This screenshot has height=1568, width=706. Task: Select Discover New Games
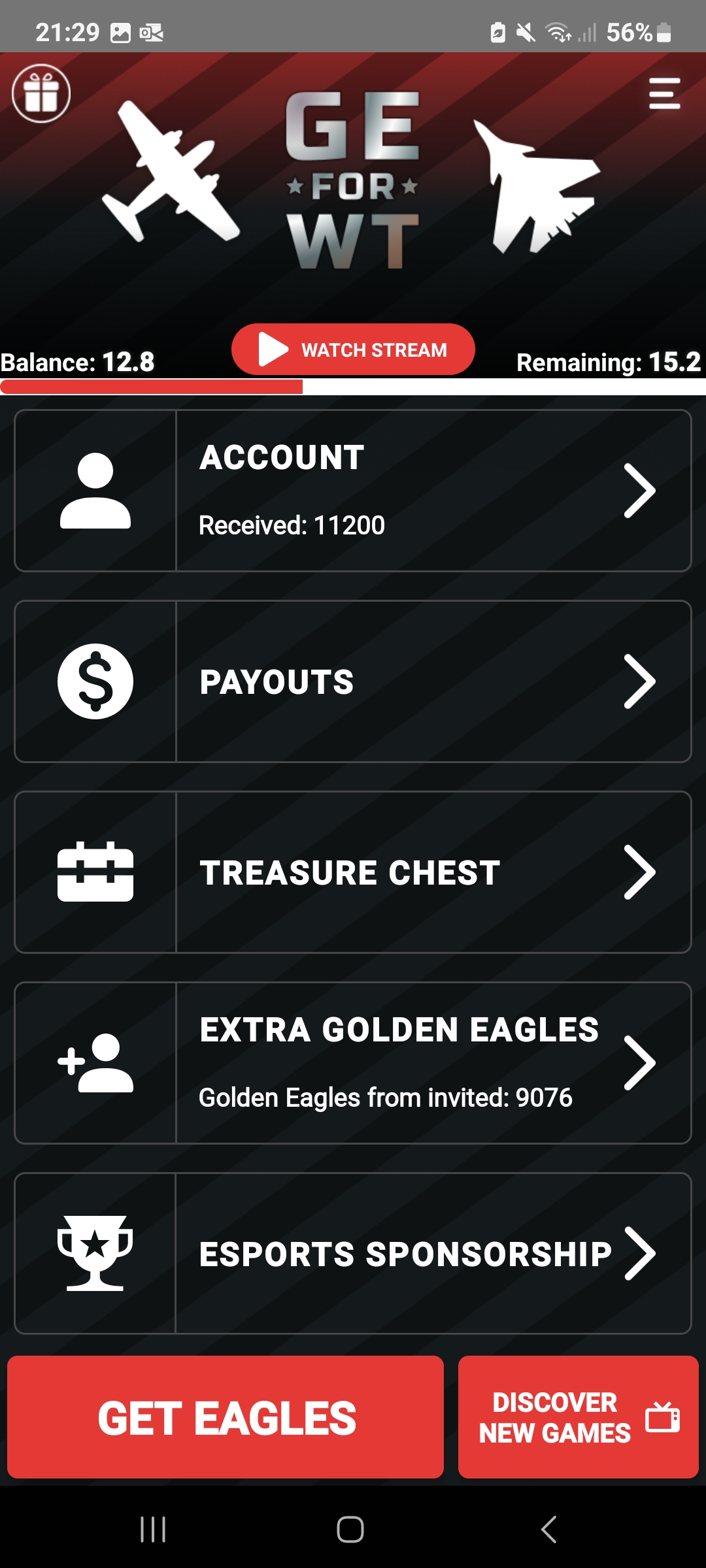[x=579, y=1417]
